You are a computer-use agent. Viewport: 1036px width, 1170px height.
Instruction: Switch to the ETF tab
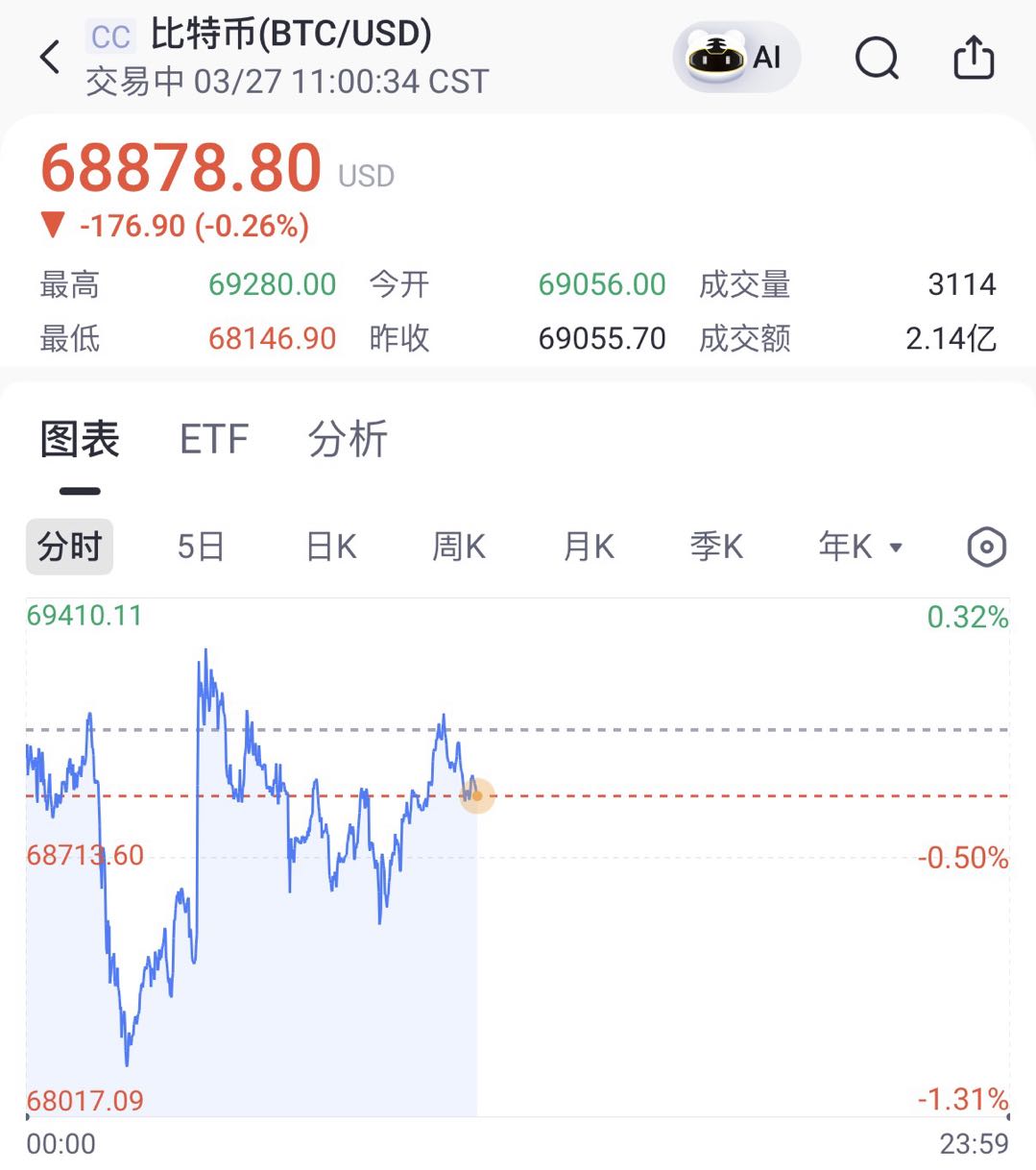tap(213, 440)
